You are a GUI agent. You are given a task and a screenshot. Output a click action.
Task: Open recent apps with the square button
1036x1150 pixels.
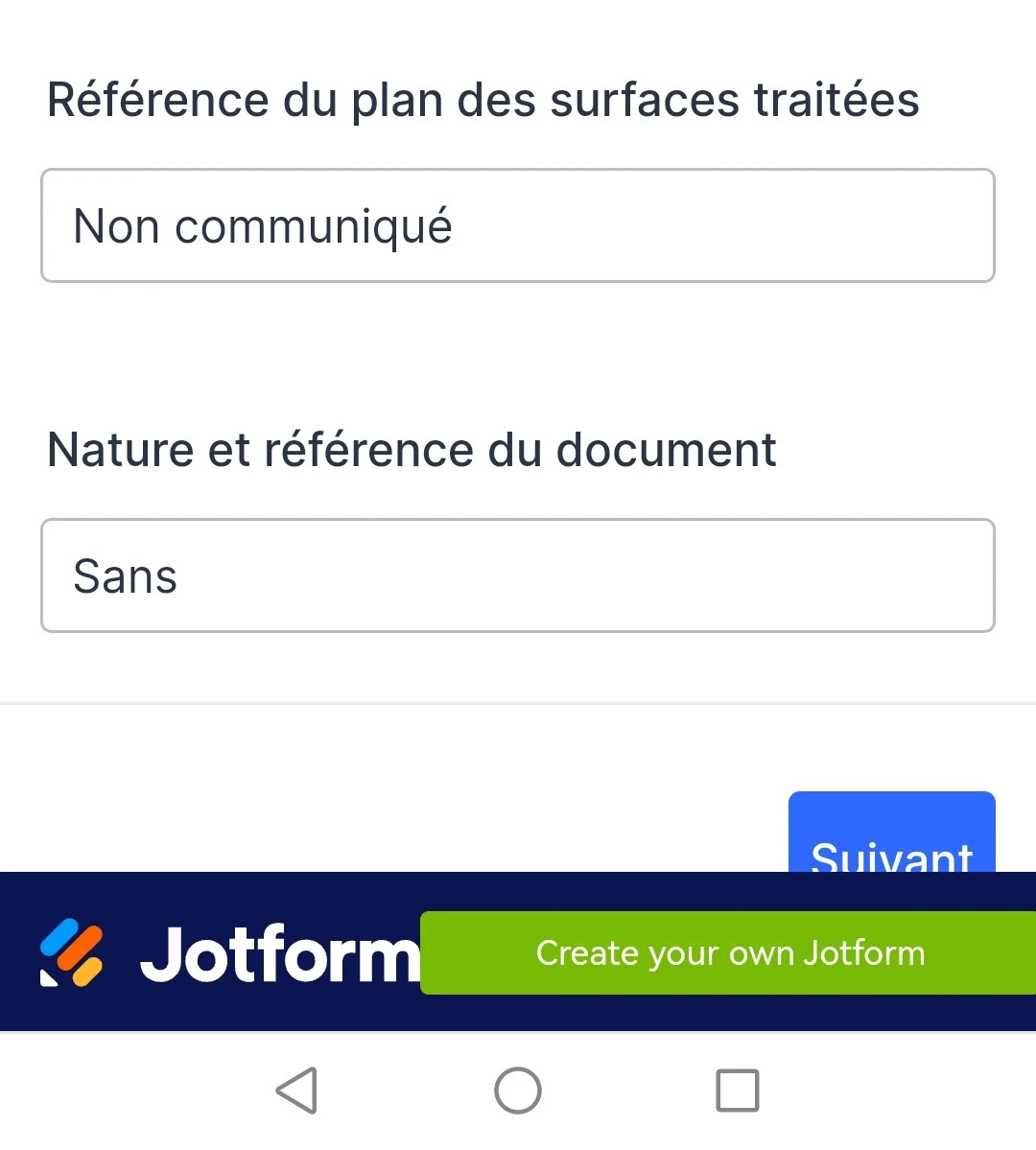[735, 1090]
